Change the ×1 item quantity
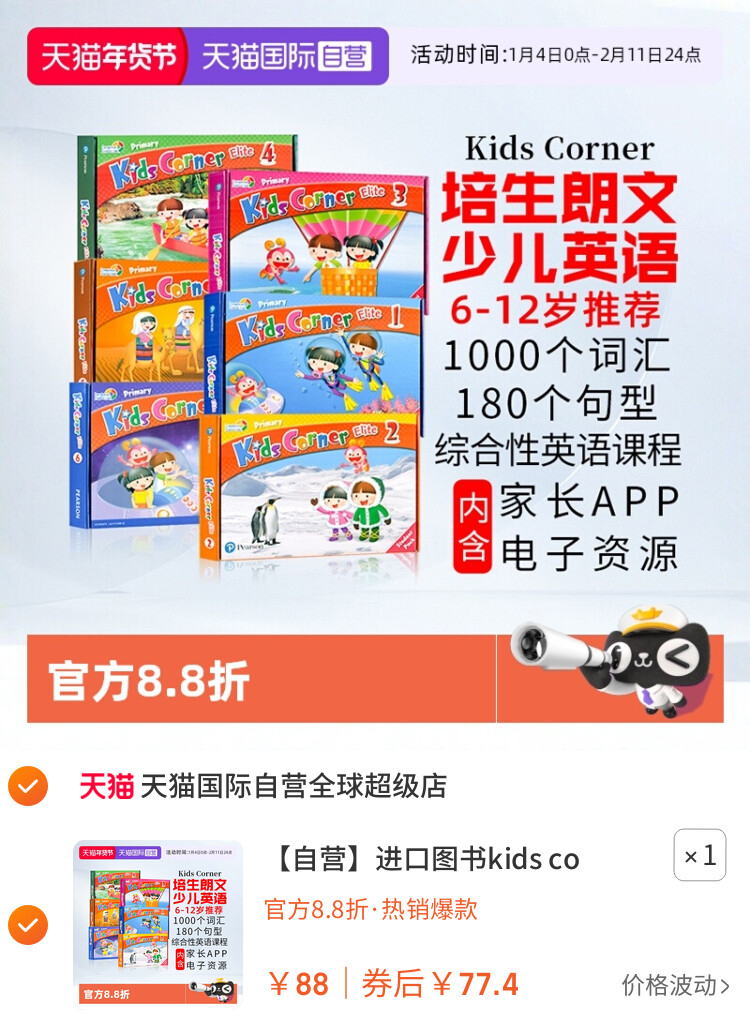This screenshot has width=750, height=1030. click(x=699, y=856)
